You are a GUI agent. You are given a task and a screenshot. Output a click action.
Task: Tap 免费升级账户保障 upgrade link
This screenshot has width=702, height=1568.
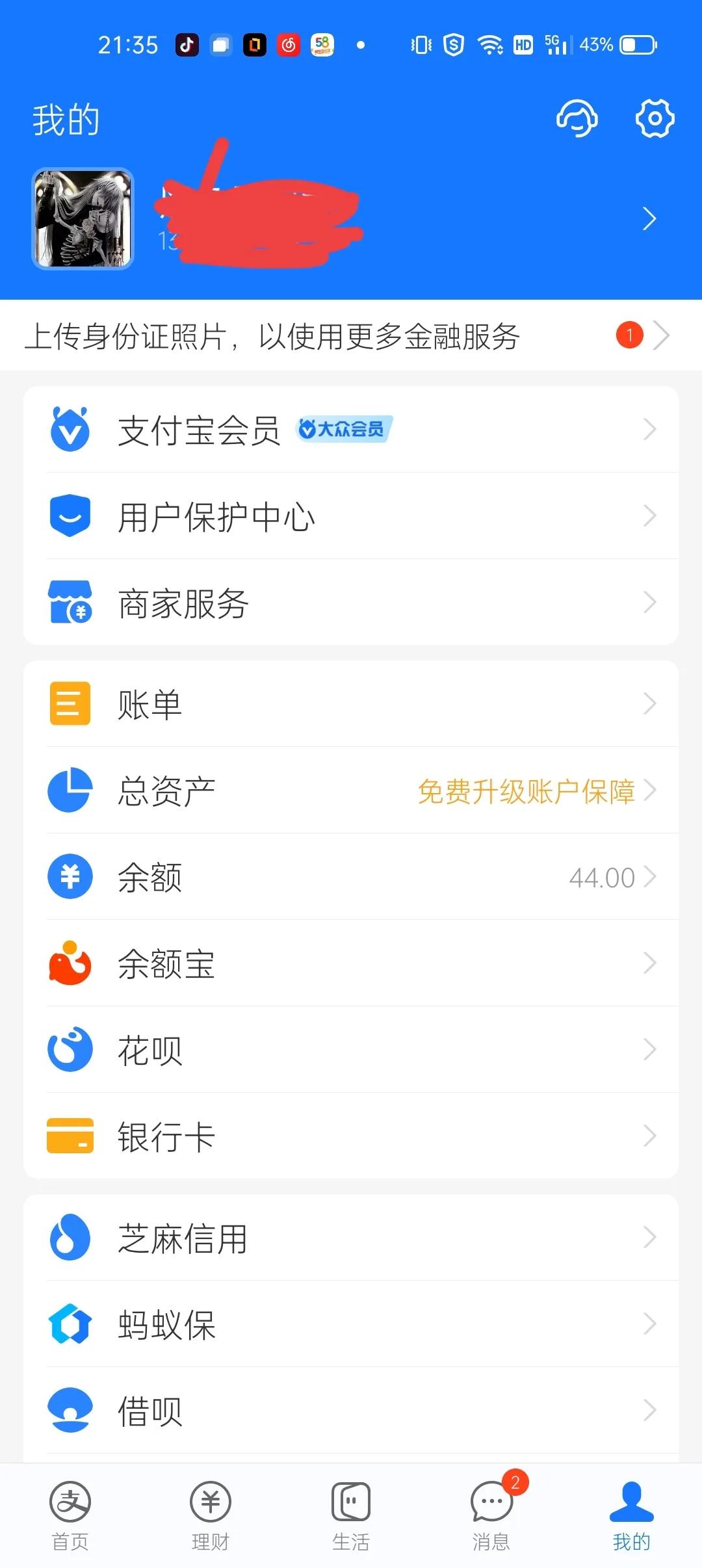pos(526,790)
